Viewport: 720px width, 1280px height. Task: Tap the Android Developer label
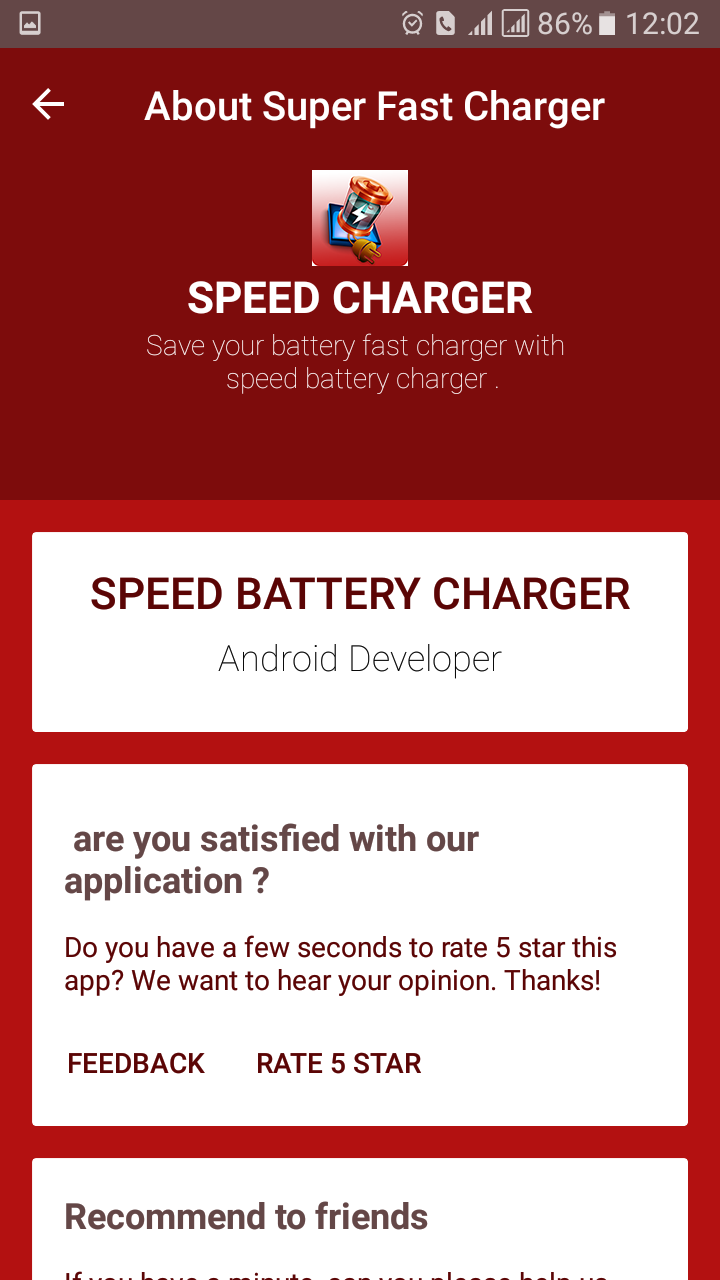click(x=360, y=658)
